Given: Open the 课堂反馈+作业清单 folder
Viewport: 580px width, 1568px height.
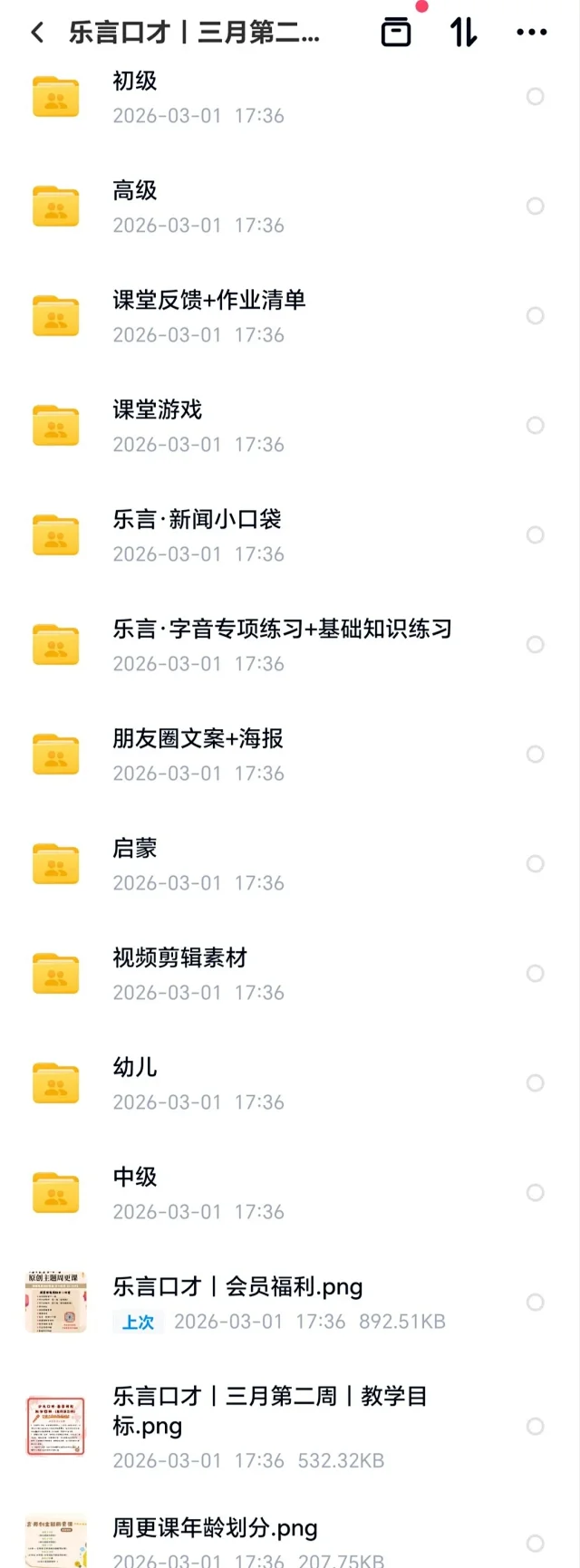Looking at the screenshot, I should coord(208,301).
